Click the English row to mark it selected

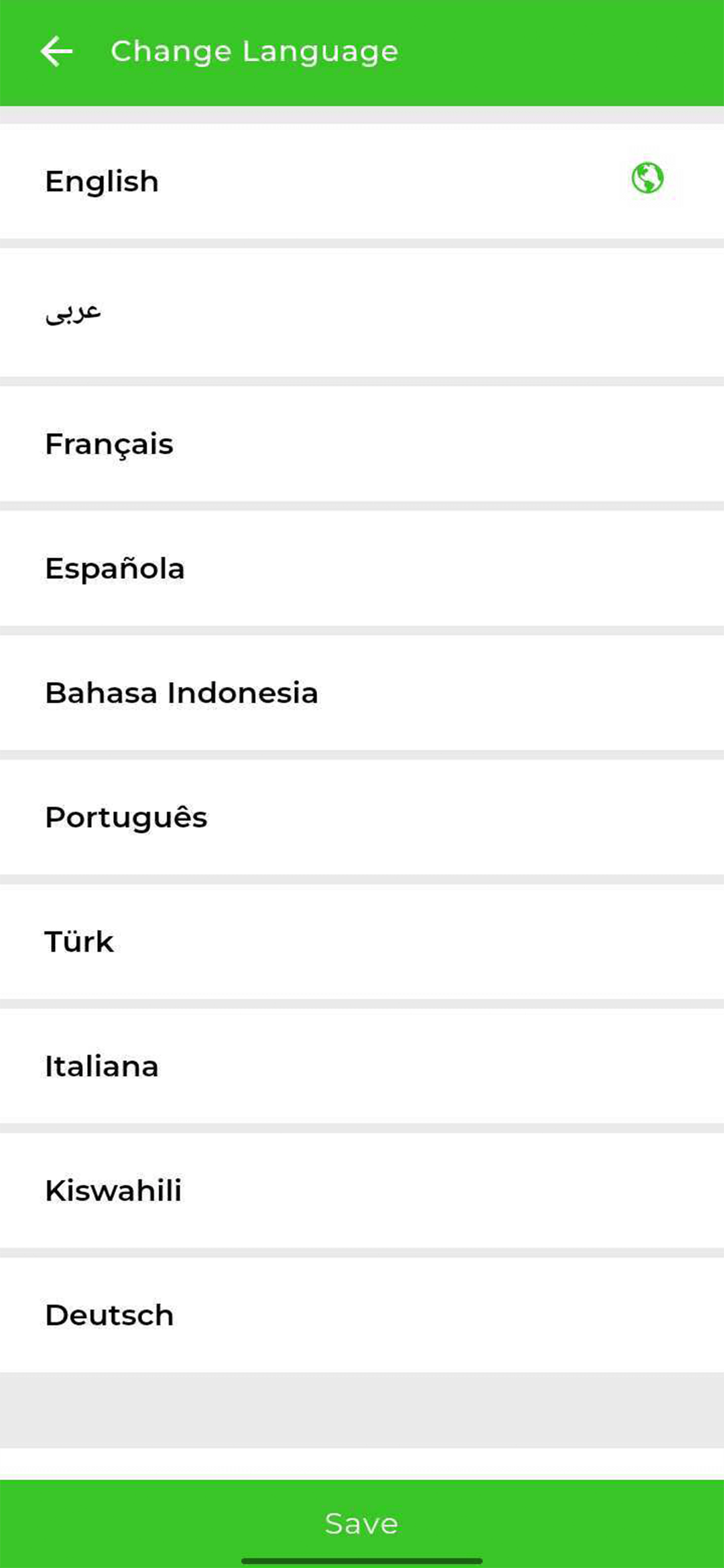pyautogui.click(x=268, y=180)
